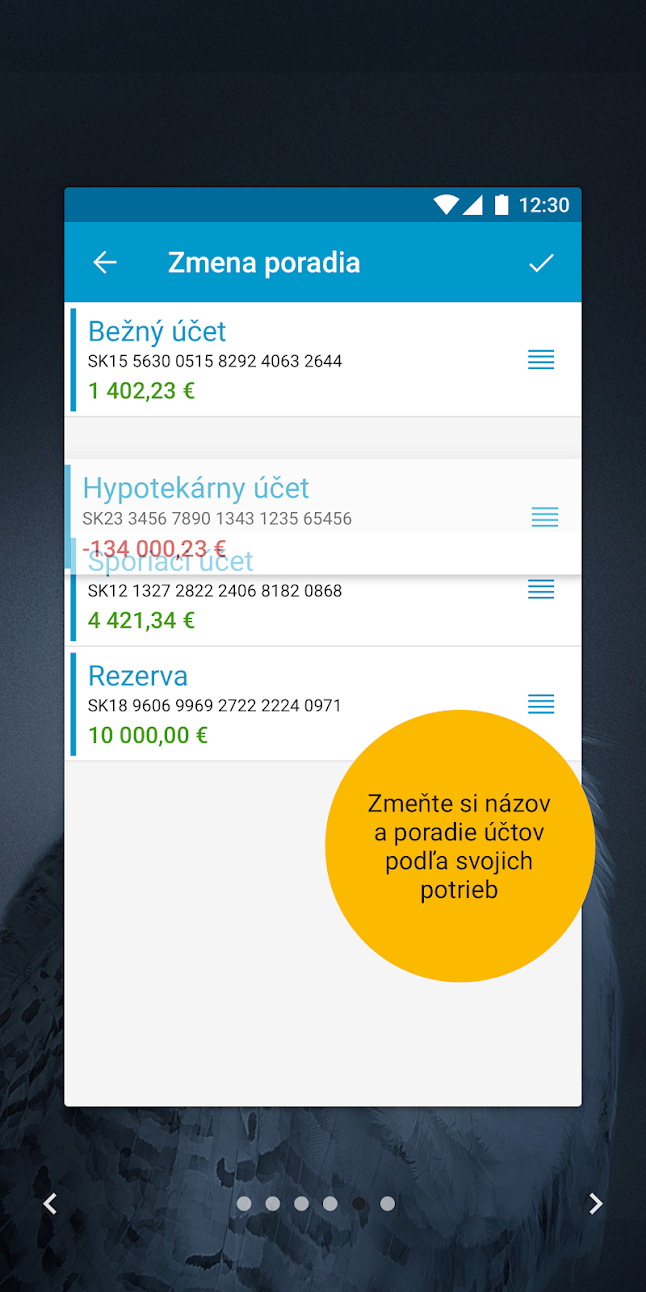
Task: Go to the next tutorial page arrow
Action: click(595, 1204)
